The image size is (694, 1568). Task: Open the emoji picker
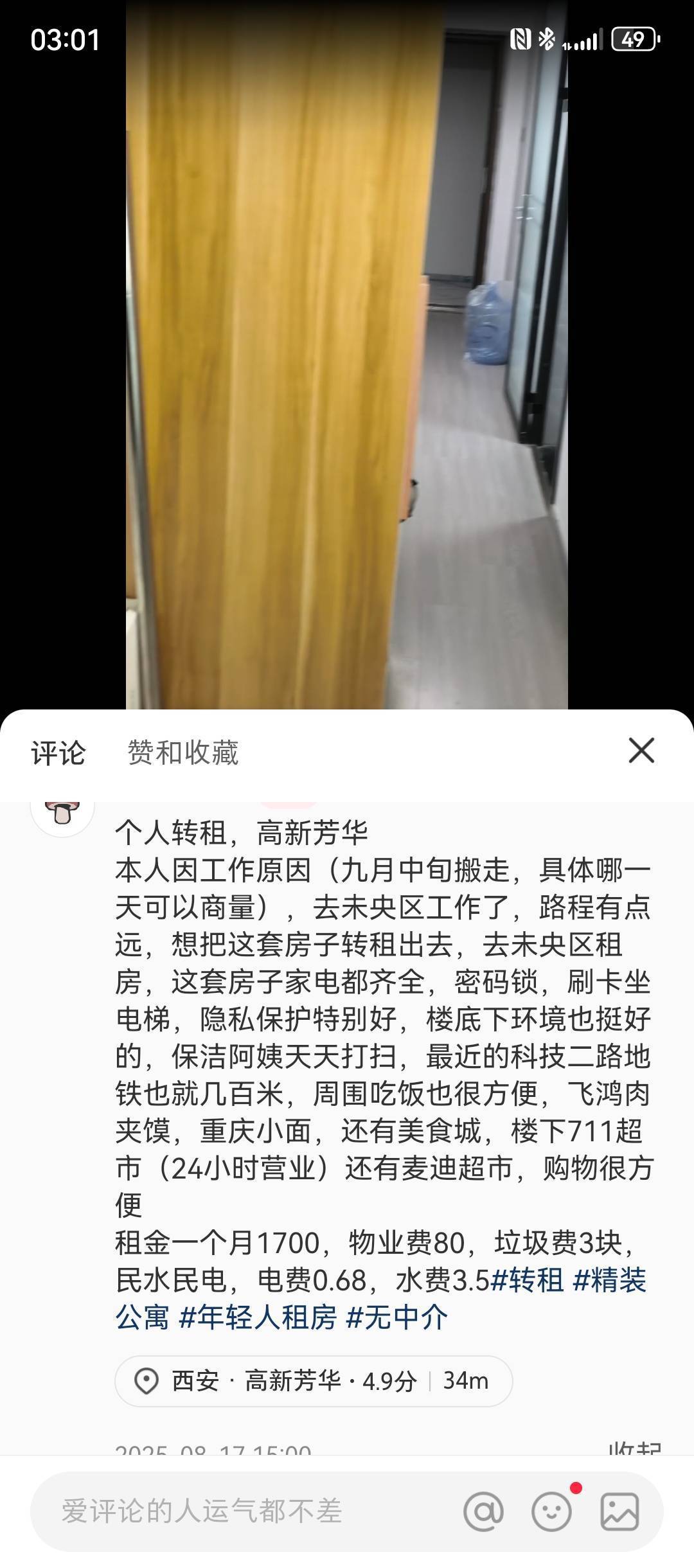(x=551, y=1511)
